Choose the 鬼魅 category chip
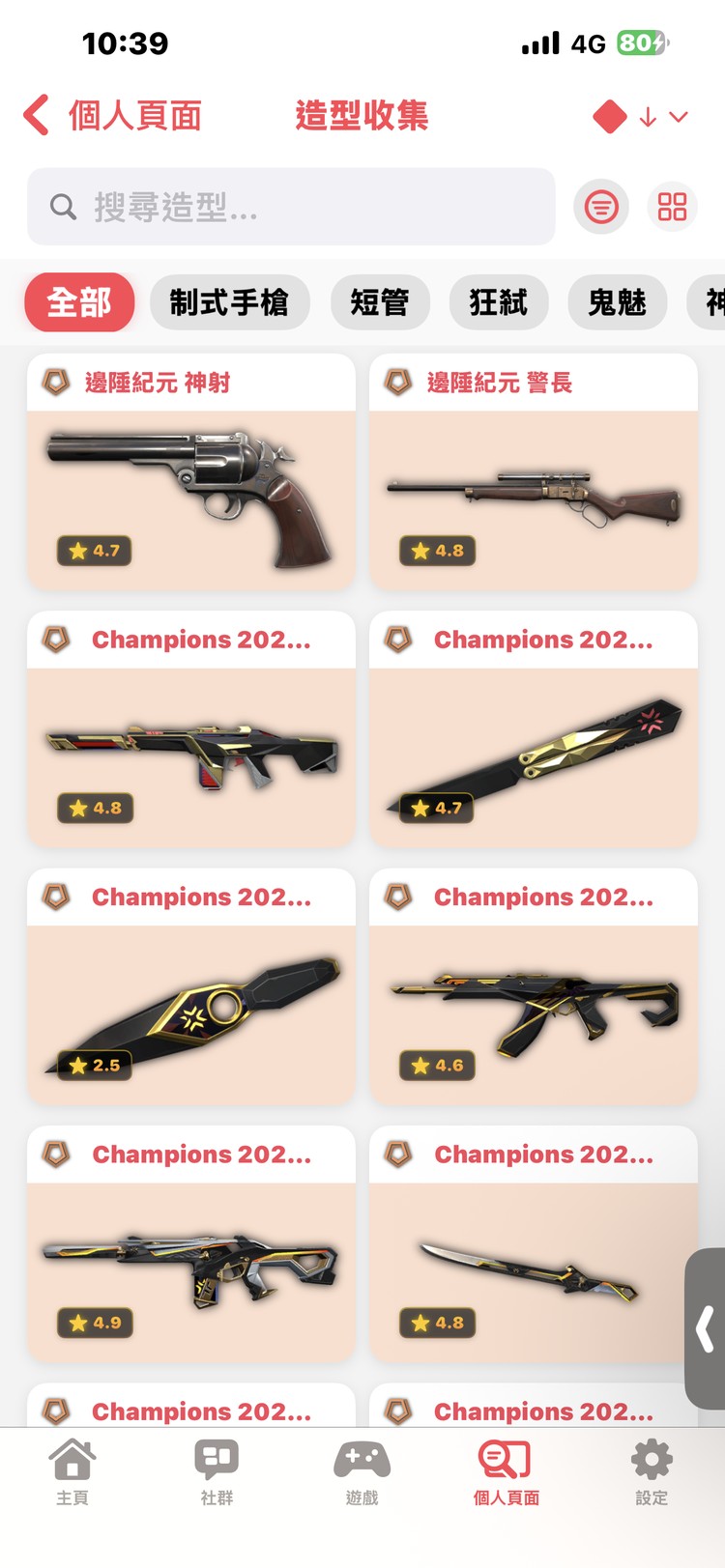 click(x=617, y=302)
